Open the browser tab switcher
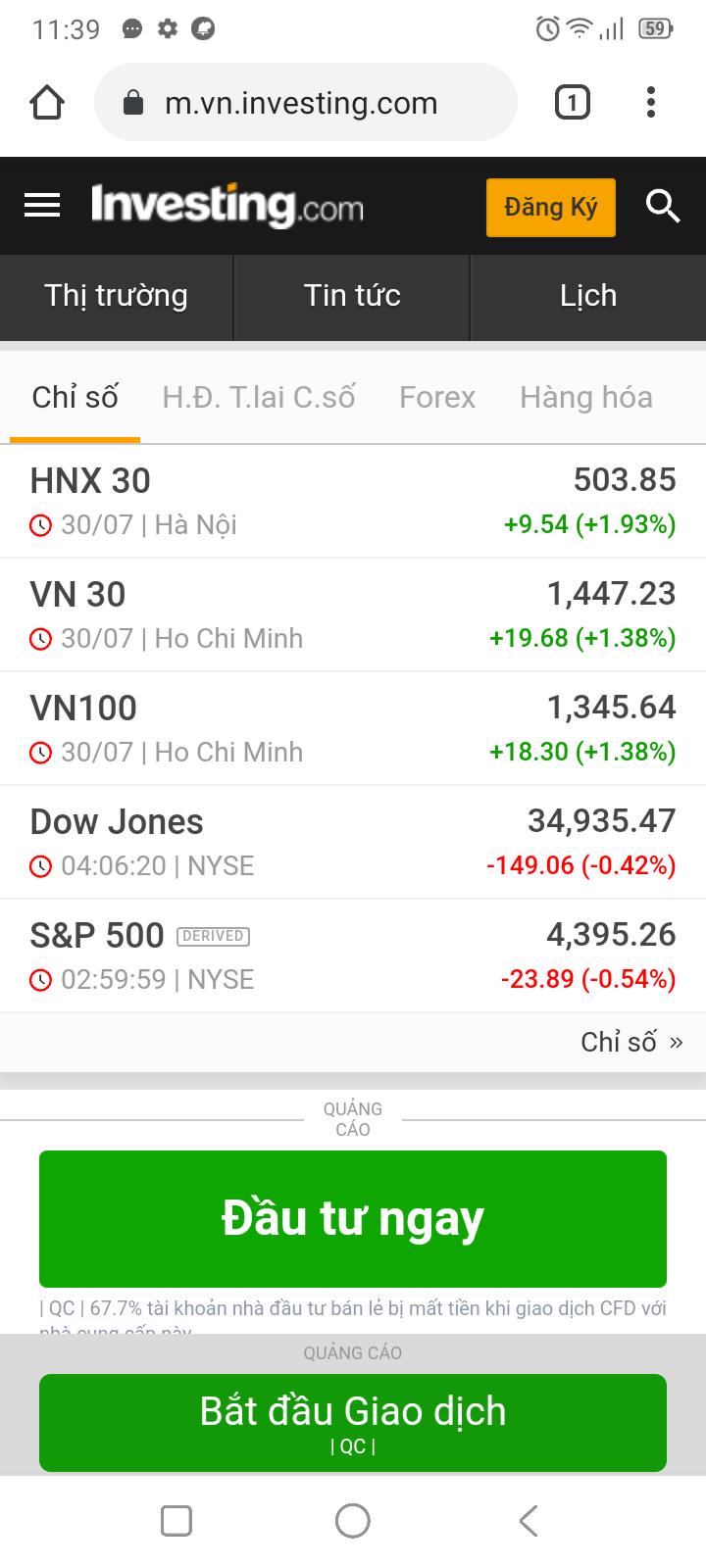The height and width of the screenshot is (1568, 706). pyautogui.click(x=573, y=103)
